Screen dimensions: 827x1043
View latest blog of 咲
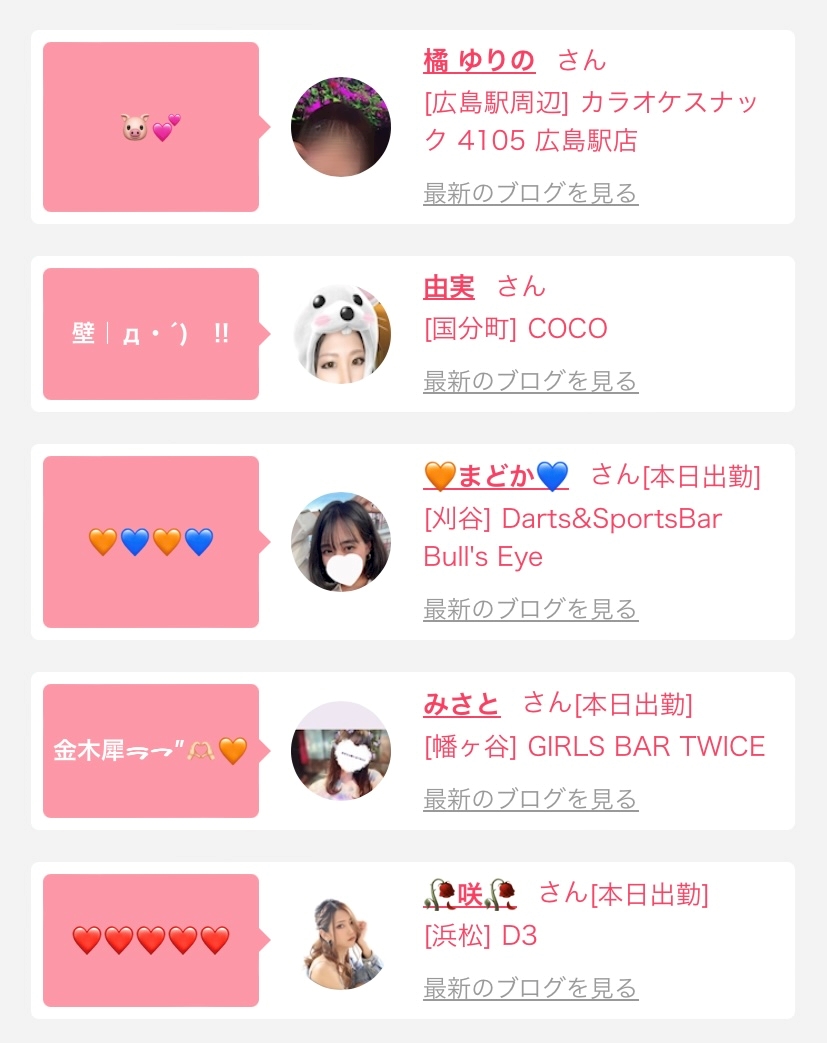click(x=530, y=988)
